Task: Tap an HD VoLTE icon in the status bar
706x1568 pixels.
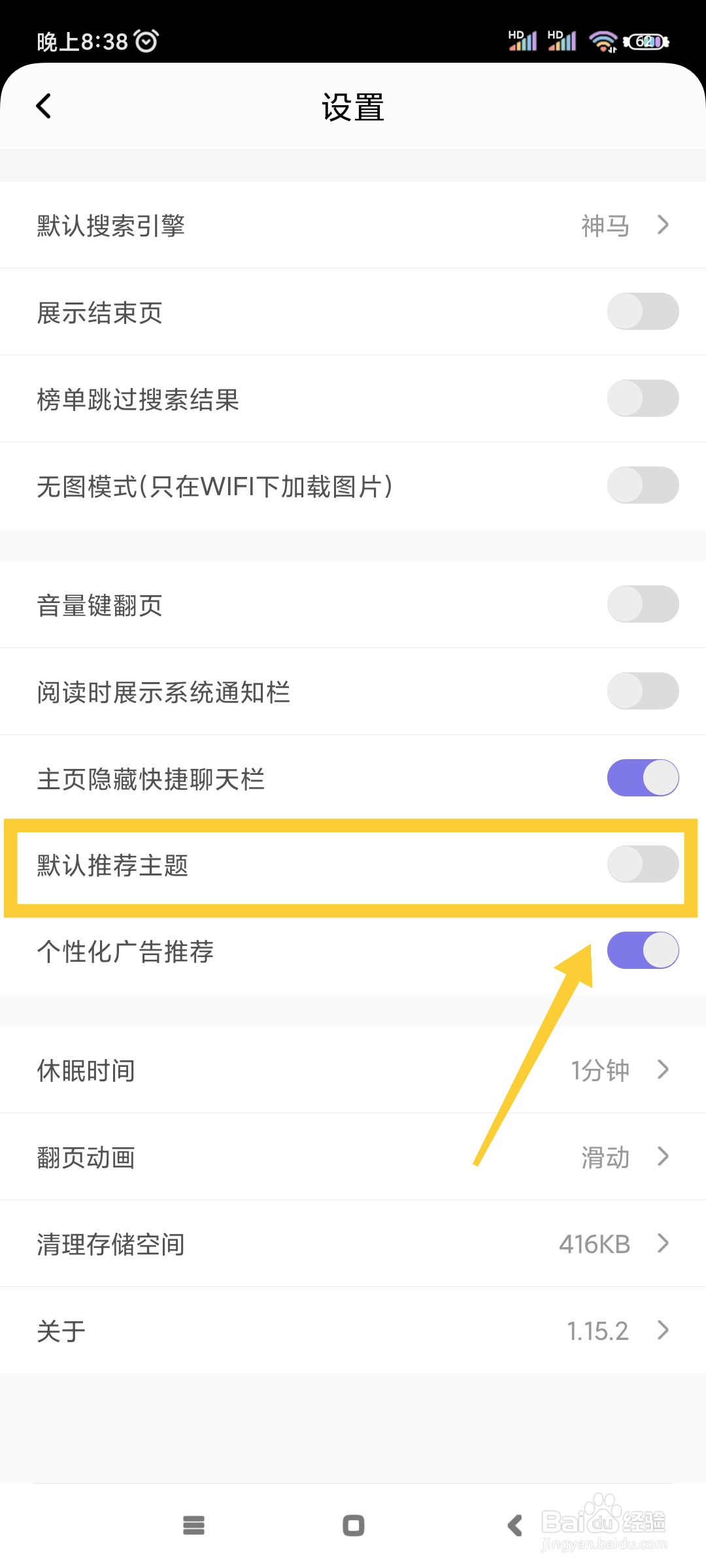Action: point(522,41)
